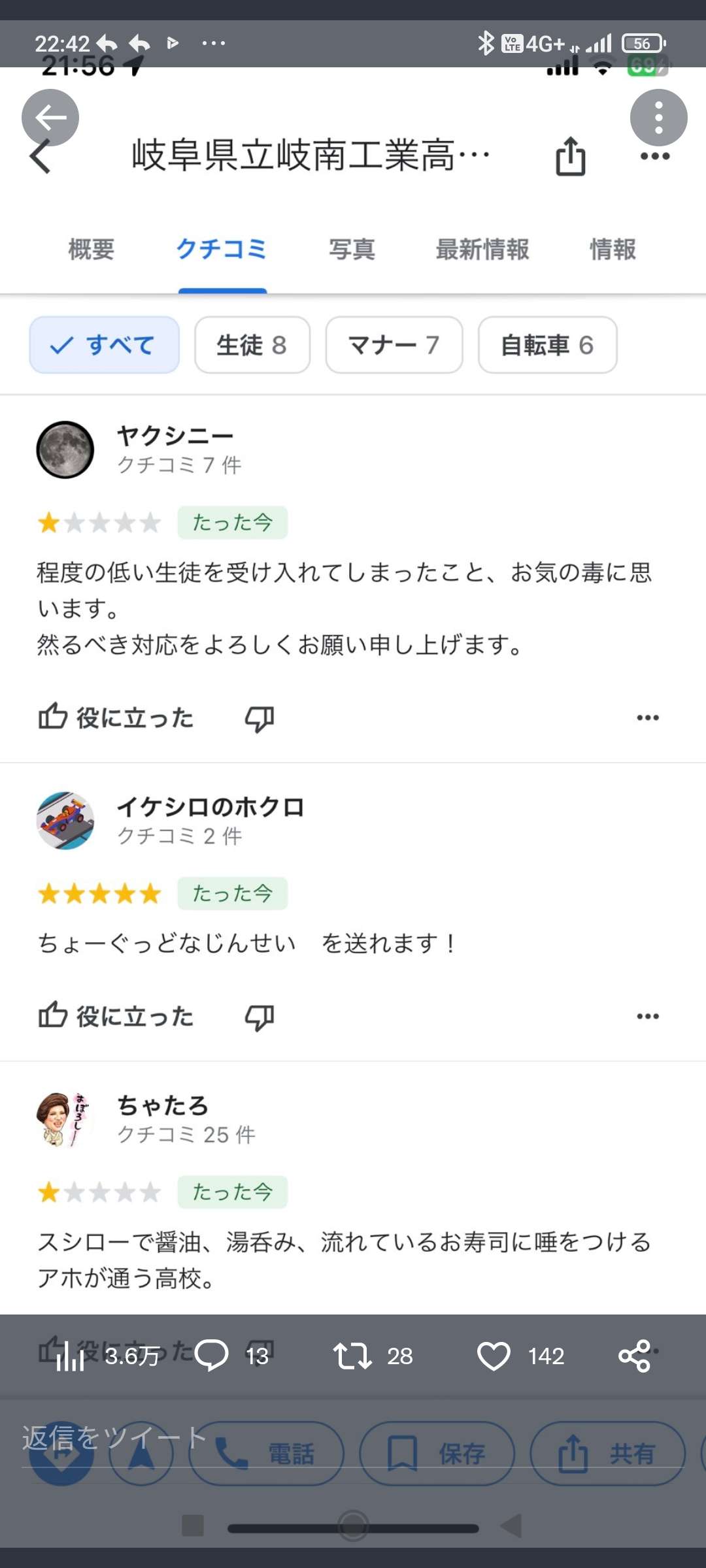Open the circled three-dot overflow menu

pos(658,118)
